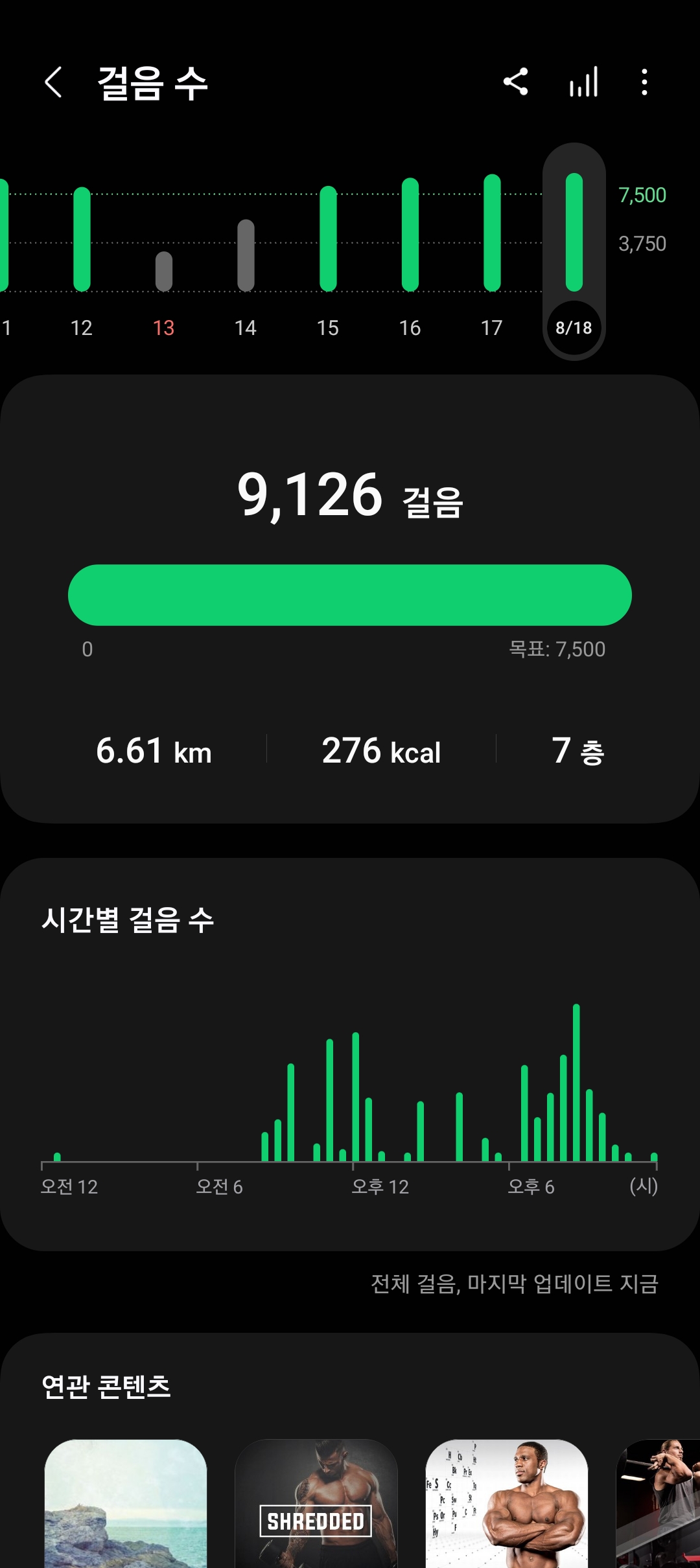Share today's step count

point(515,82)
